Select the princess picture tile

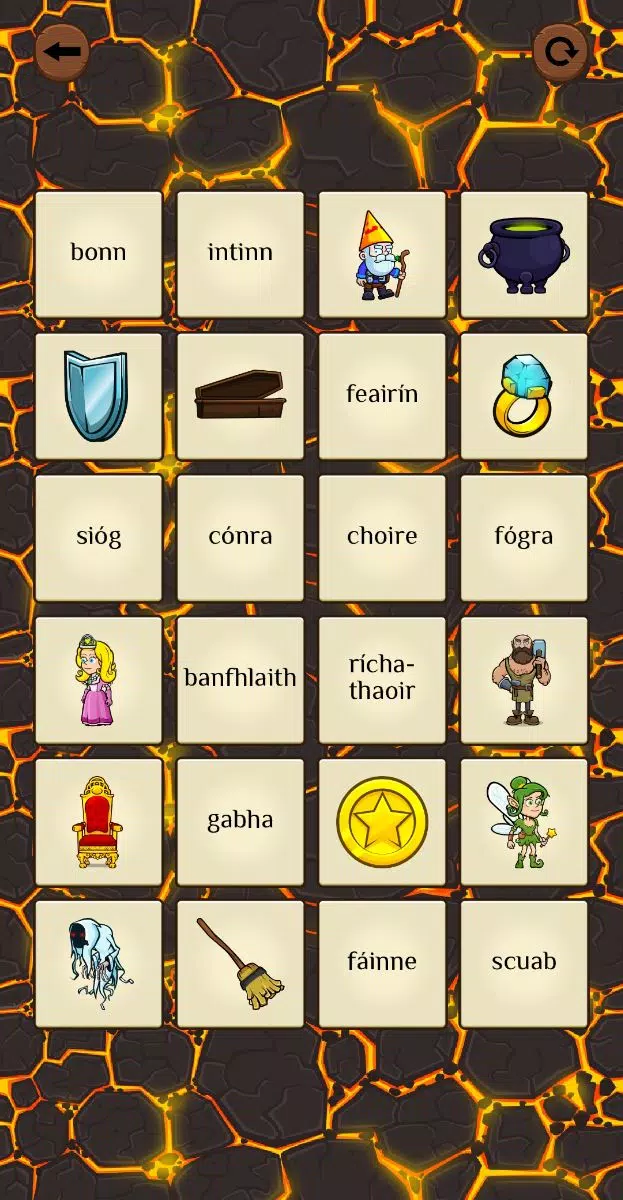(99, 680)
